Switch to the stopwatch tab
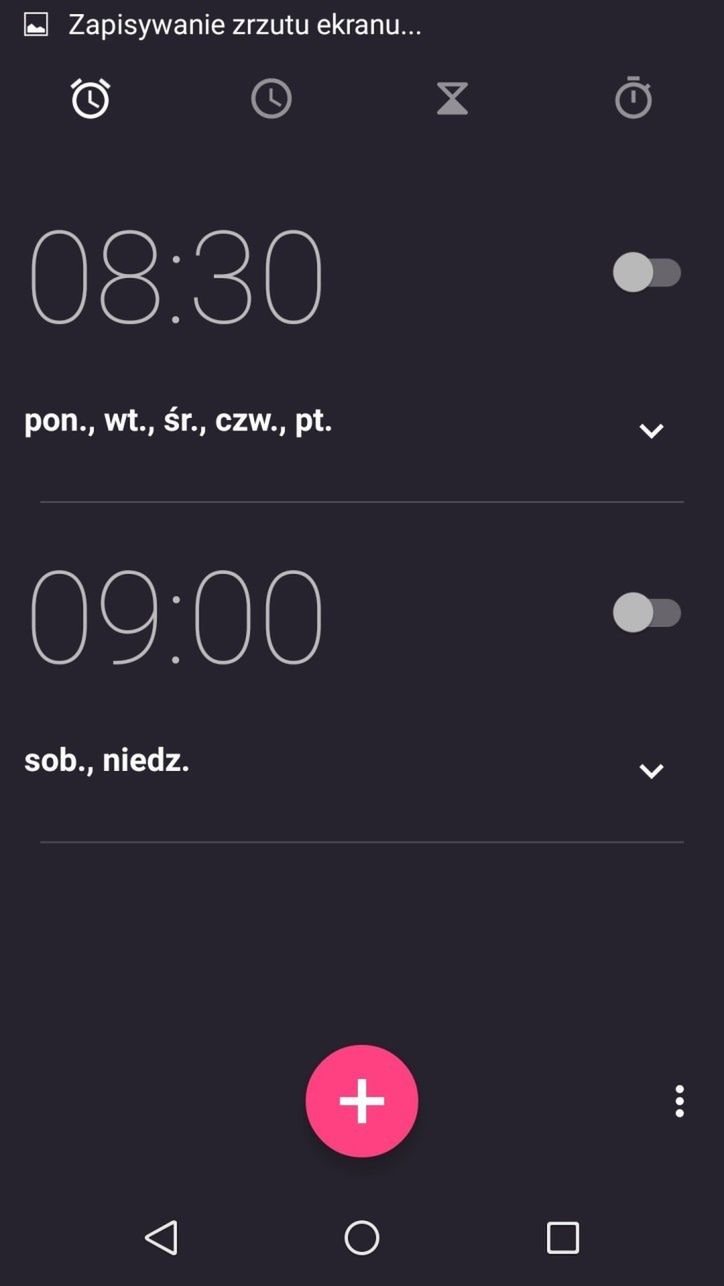The width and height of the screenshot is (724, 1286). click(x=633, y=99)
